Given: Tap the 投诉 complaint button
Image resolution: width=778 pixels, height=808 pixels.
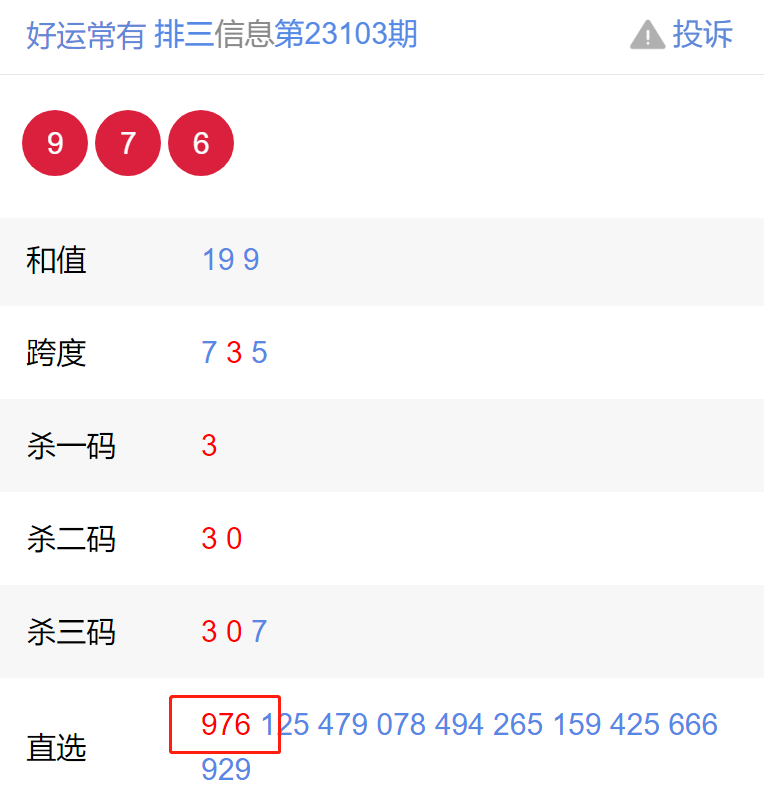Looking at the screenshot, I should point(683,35).
